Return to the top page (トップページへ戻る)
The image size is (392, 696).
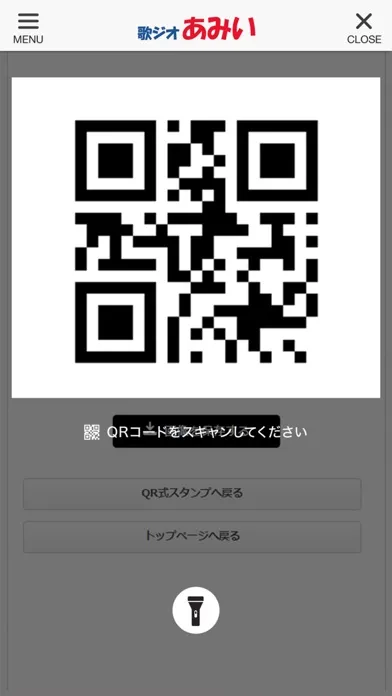pyautogui.click(x=192, y=537)
